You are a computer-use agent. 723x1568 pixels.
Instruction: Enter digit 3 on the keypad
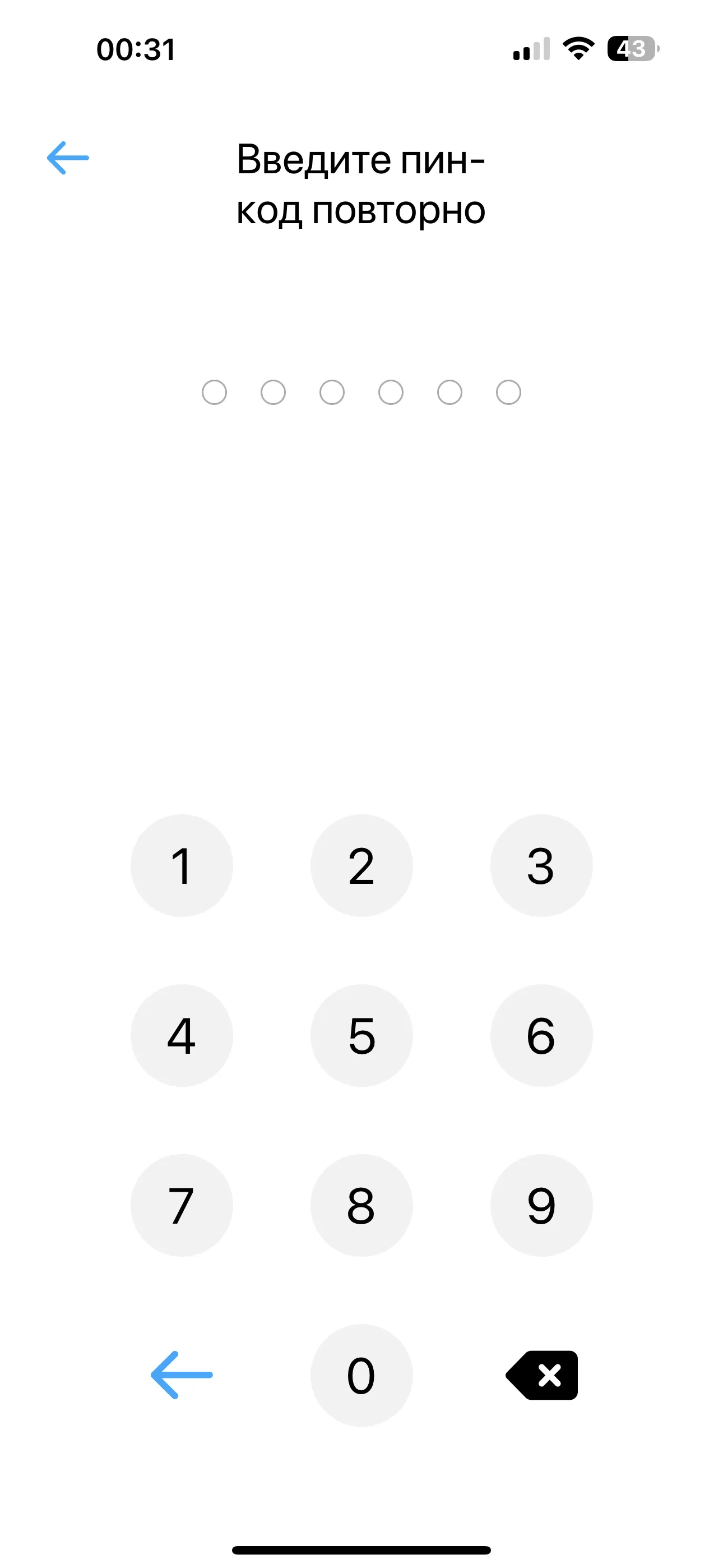pos(541,865)
